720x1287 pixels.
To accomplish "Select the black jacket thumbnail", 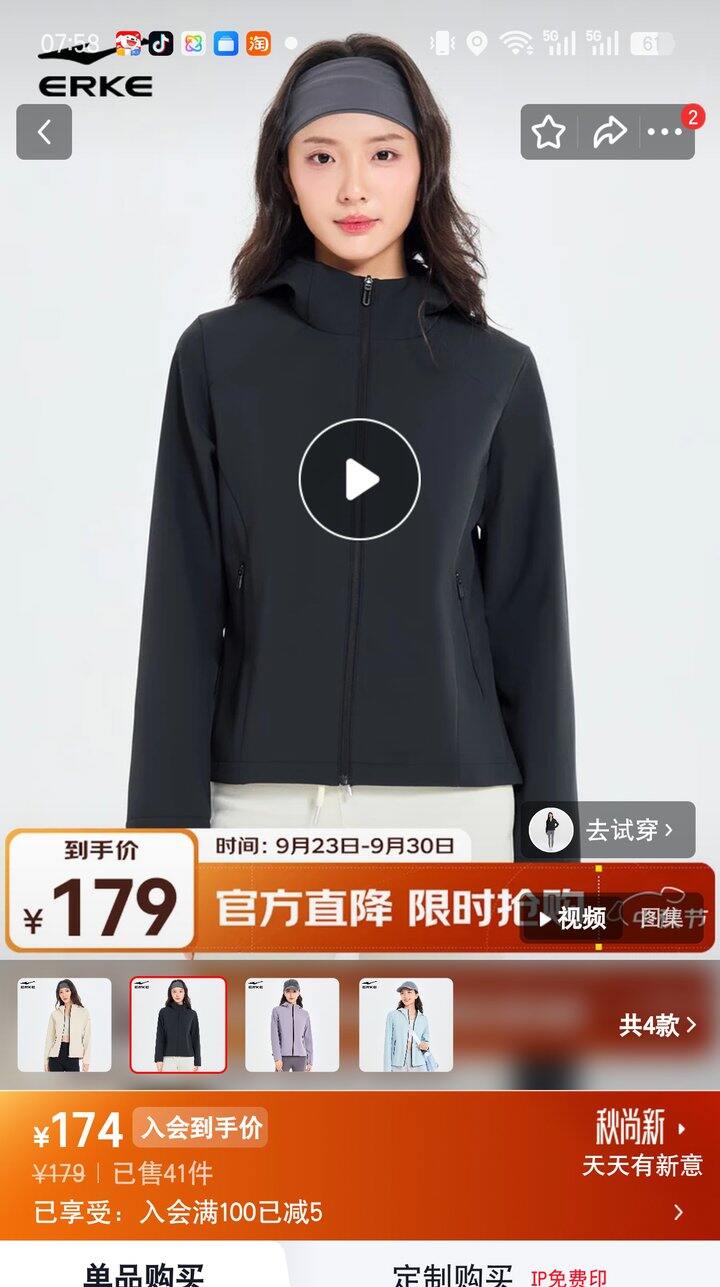I will click(178, 1025).
